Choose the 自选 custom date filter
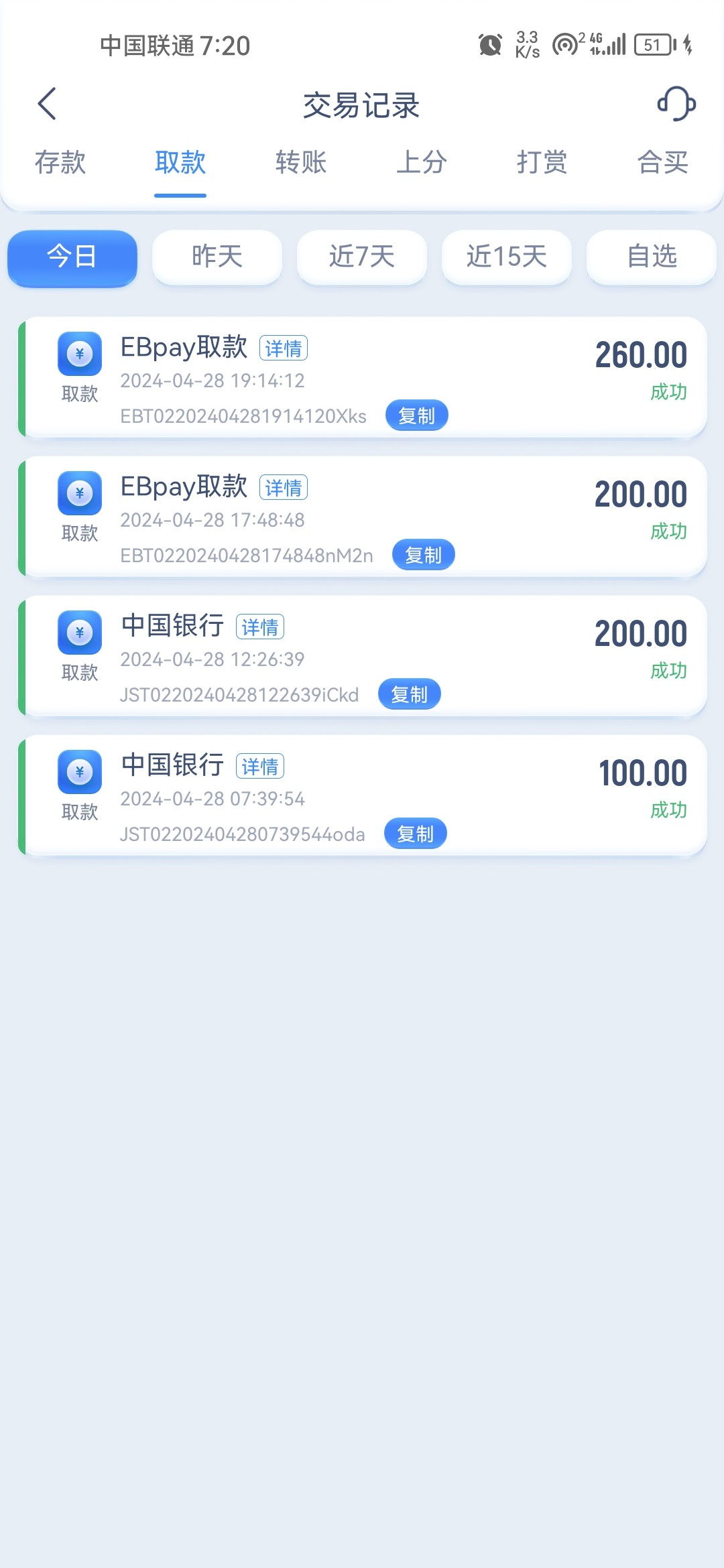The height and width of the screenshot is (1568, 724). [x=652, y=257]
